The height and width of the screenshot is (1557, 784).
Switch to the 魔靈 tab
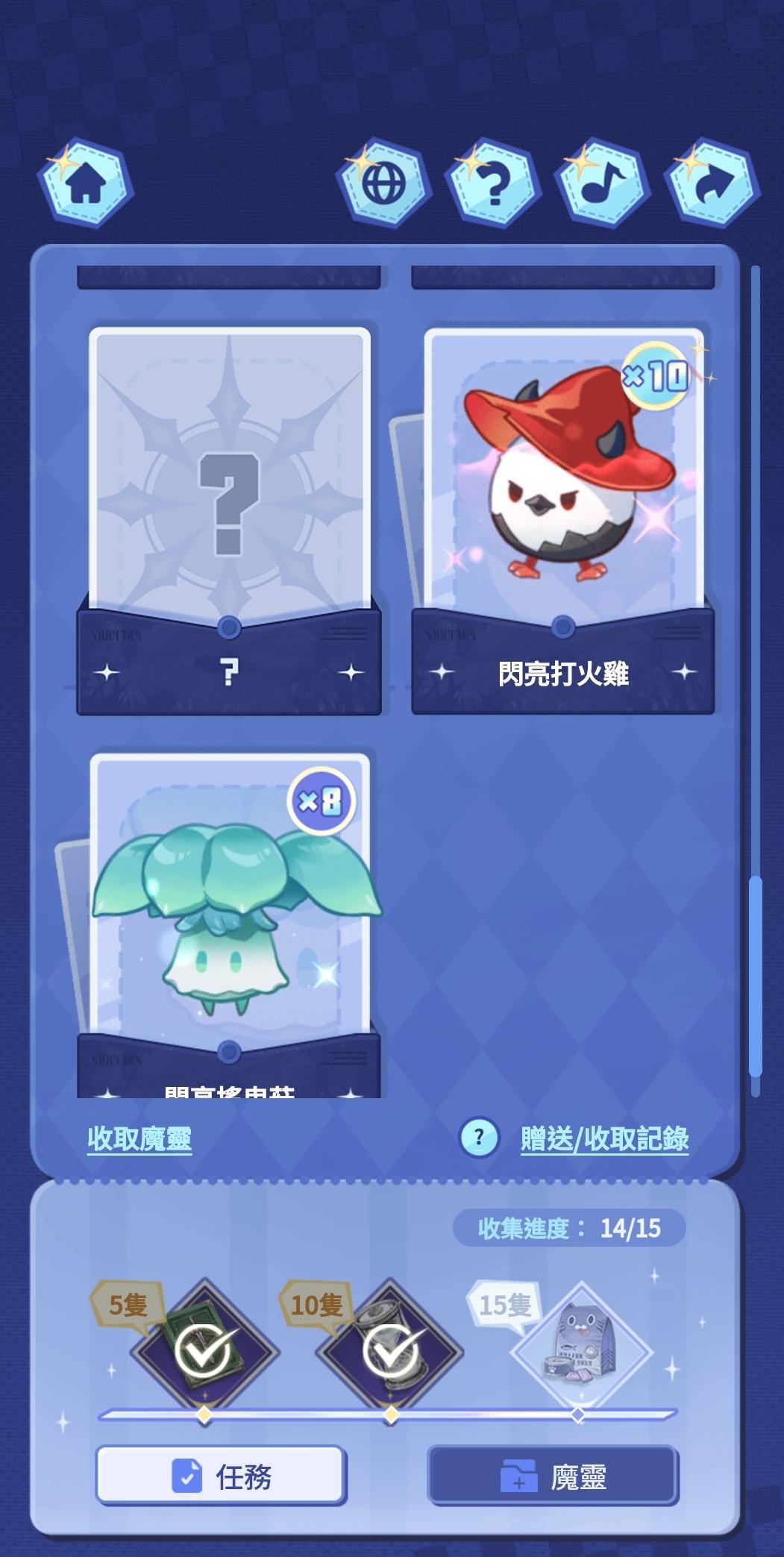553,1476
